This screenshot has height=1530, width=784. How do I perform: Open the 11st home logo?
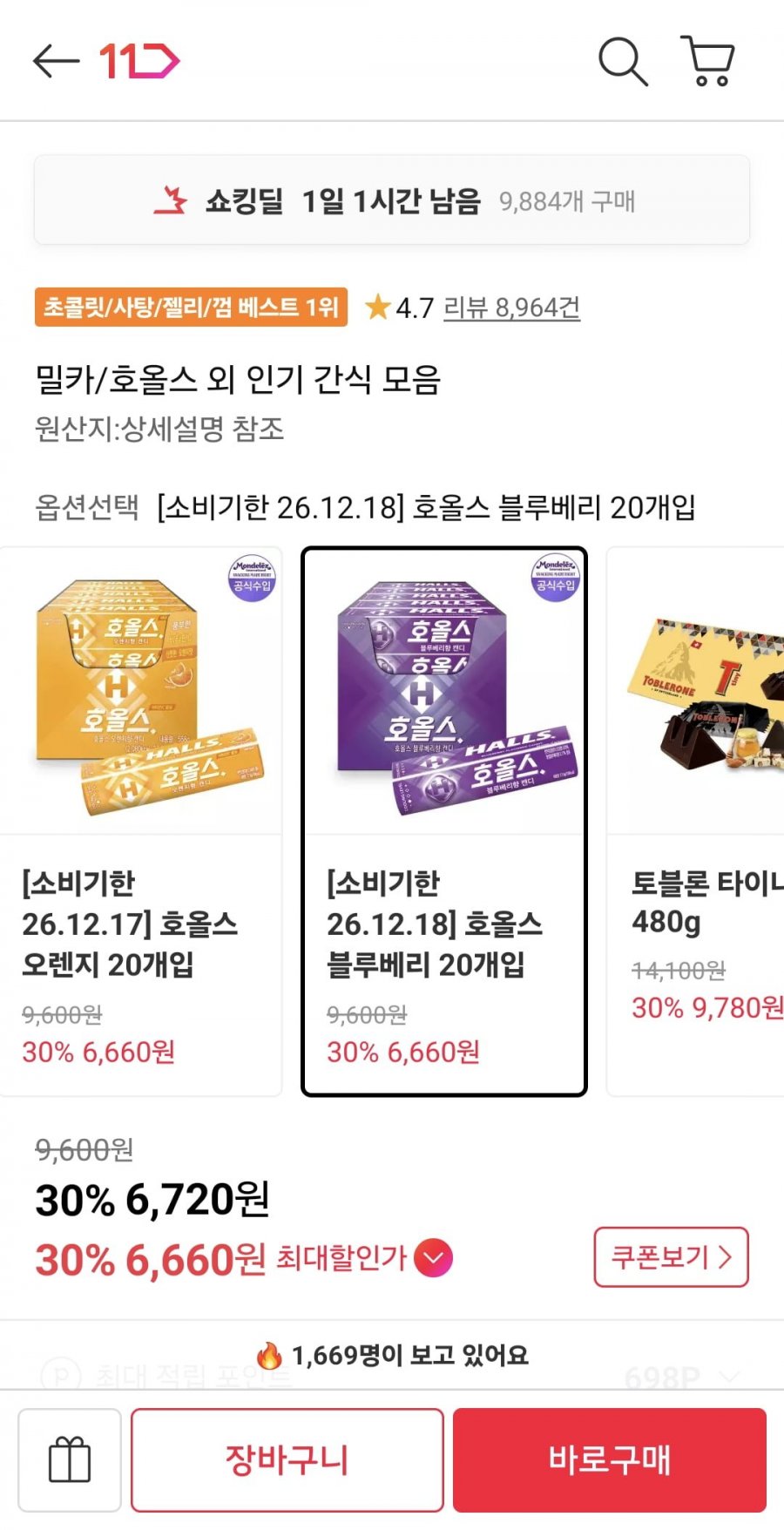pyautogui.click(x=139, y=61)
